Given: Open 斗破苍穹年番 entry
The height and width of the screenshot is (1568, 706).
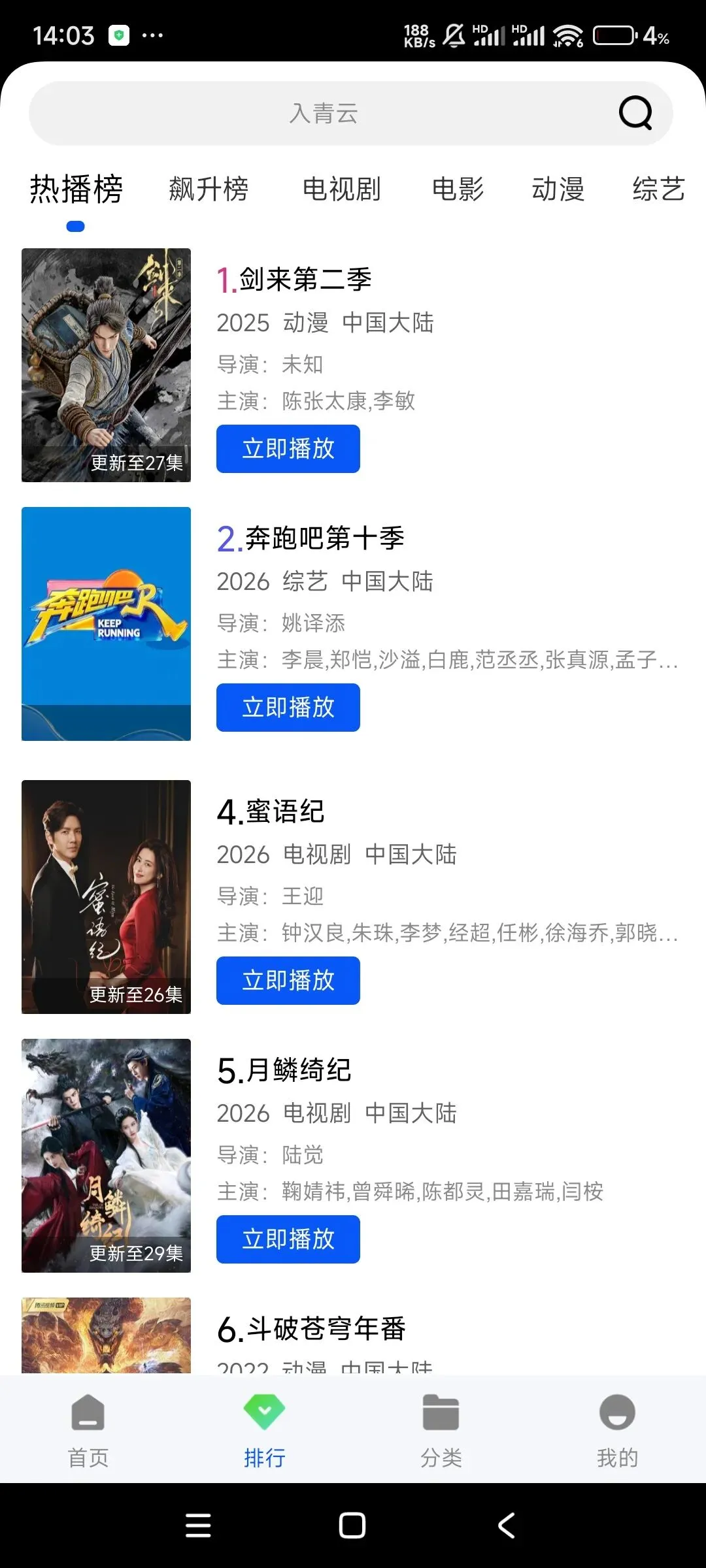Looking at the screenshot, I should (311, 1329).
